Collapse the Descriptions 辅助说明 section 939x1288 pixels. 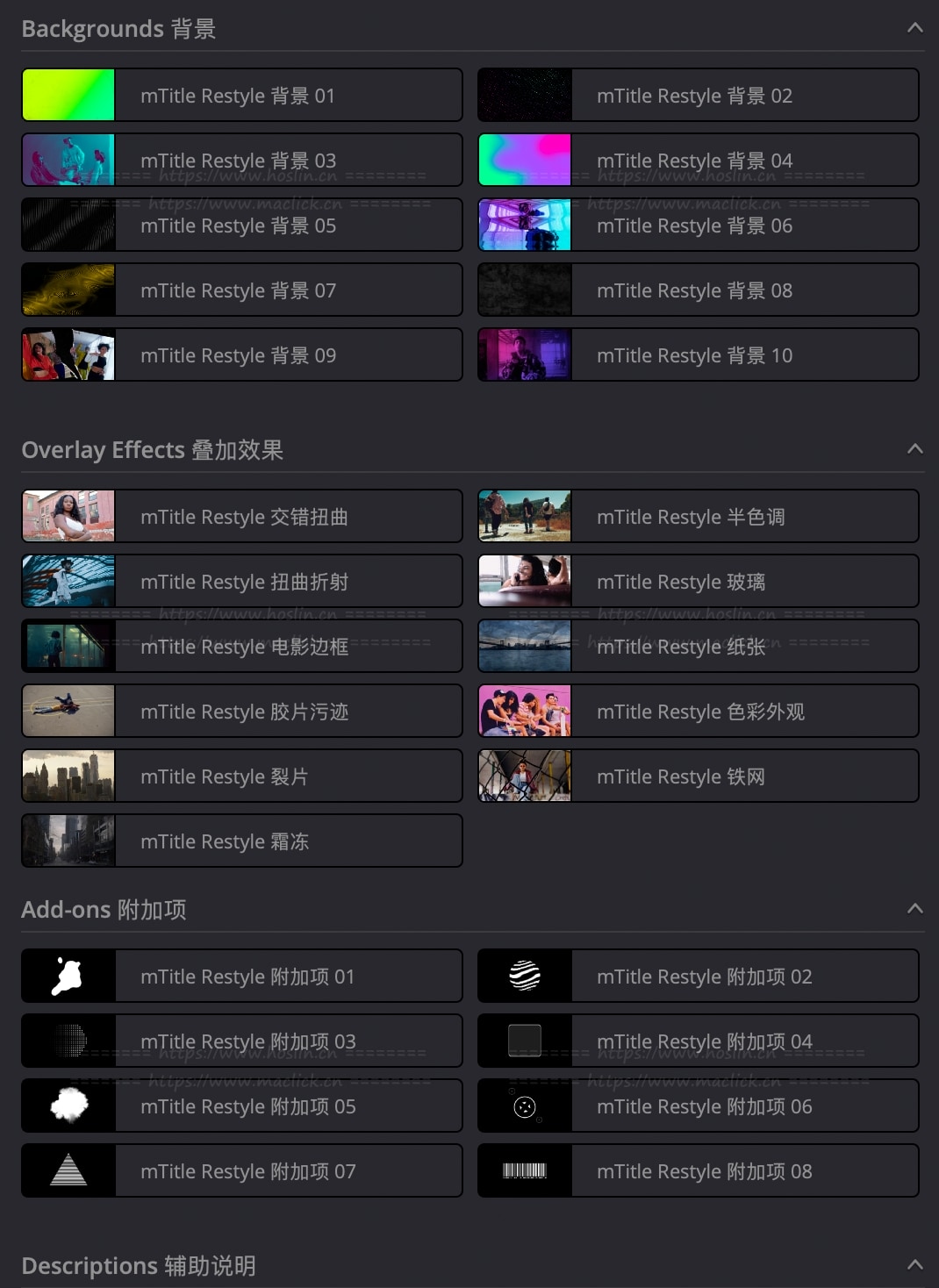point(914,1265)
